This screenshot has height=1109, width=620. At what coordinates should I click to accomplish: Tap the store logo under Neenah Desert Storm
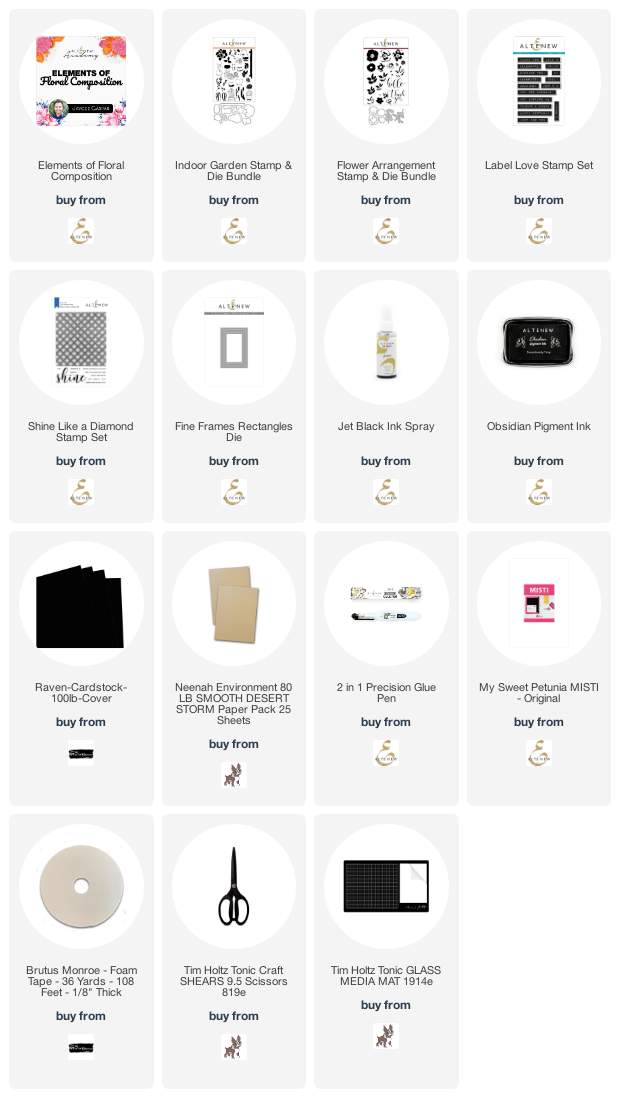[234, 775]
